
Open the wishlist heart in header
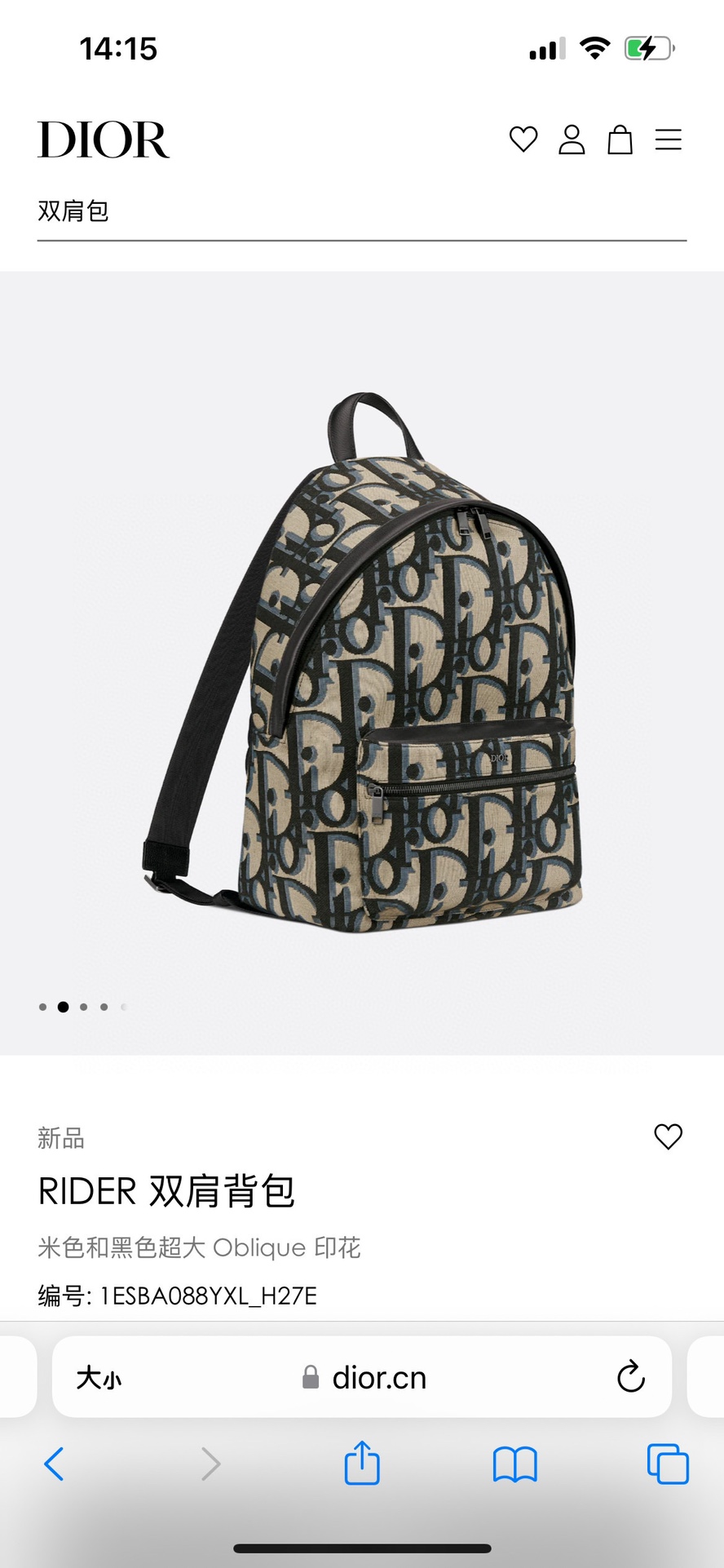point(523,140)
